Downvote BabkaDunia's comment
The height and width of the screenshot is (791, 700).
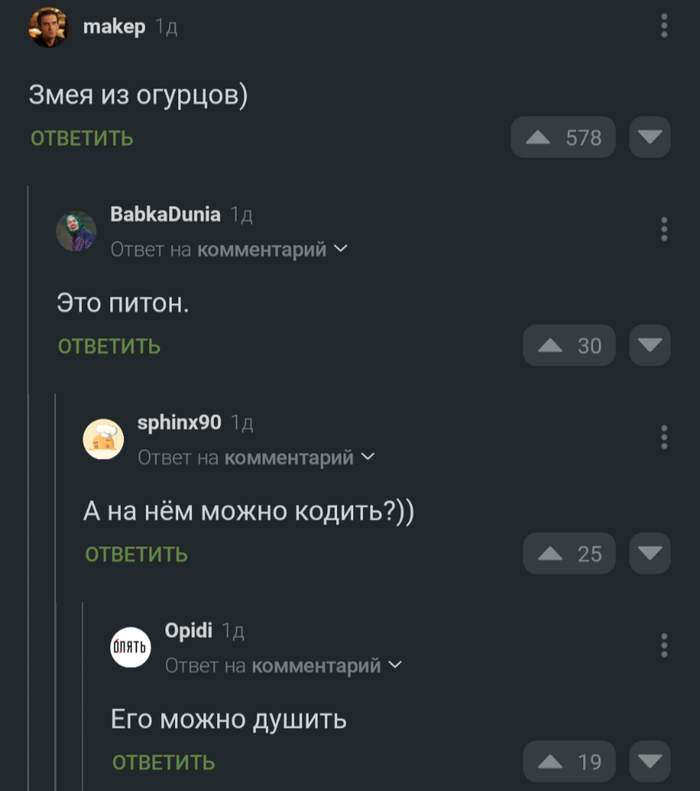click(x=649, y=346)
